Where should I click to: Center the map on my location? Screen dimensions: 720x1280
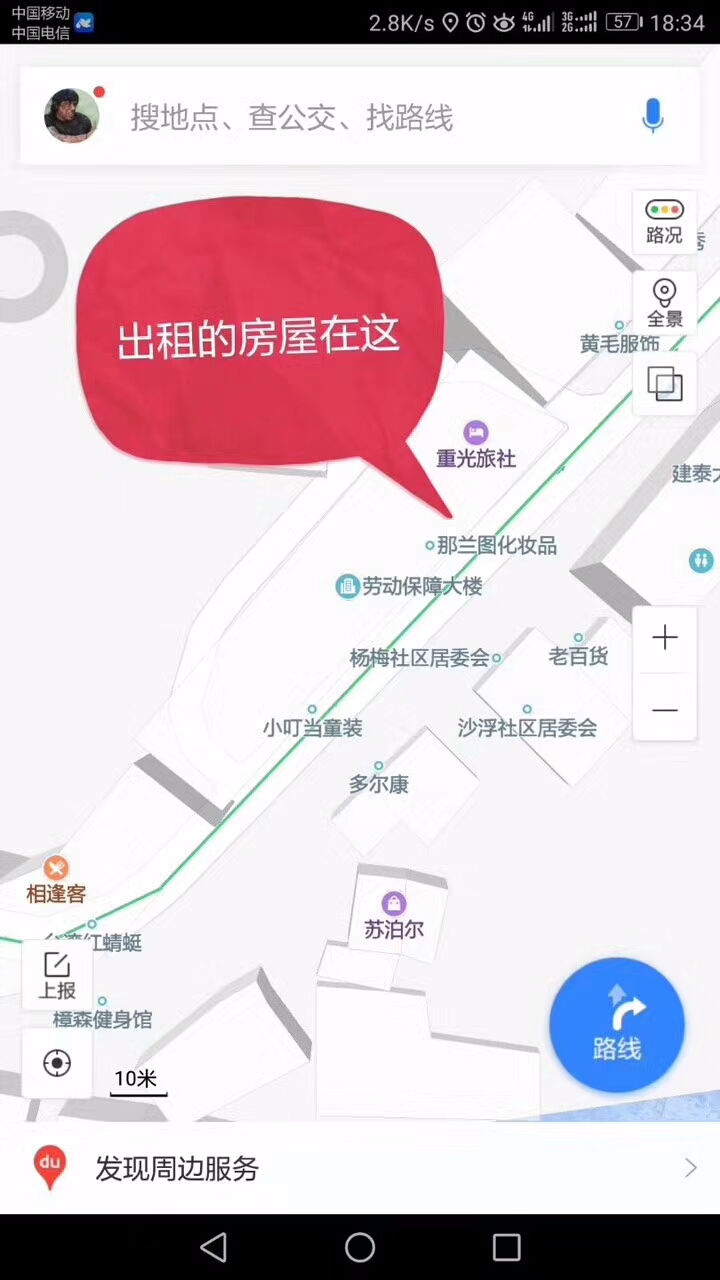click(57, 1062)
